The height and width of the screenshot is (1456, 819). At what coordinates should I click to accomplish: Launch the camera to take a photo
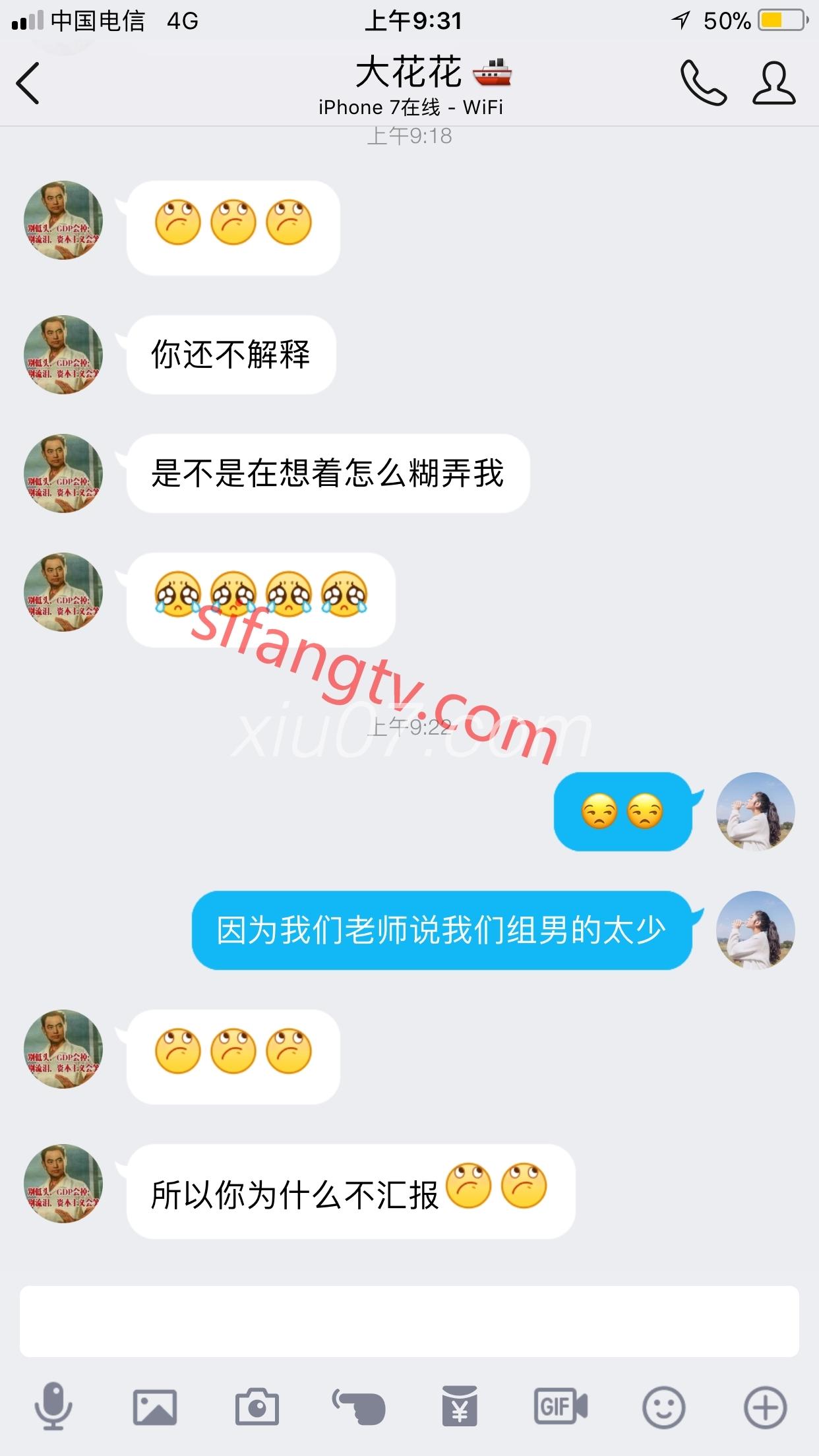click(x=257, y=1407)
